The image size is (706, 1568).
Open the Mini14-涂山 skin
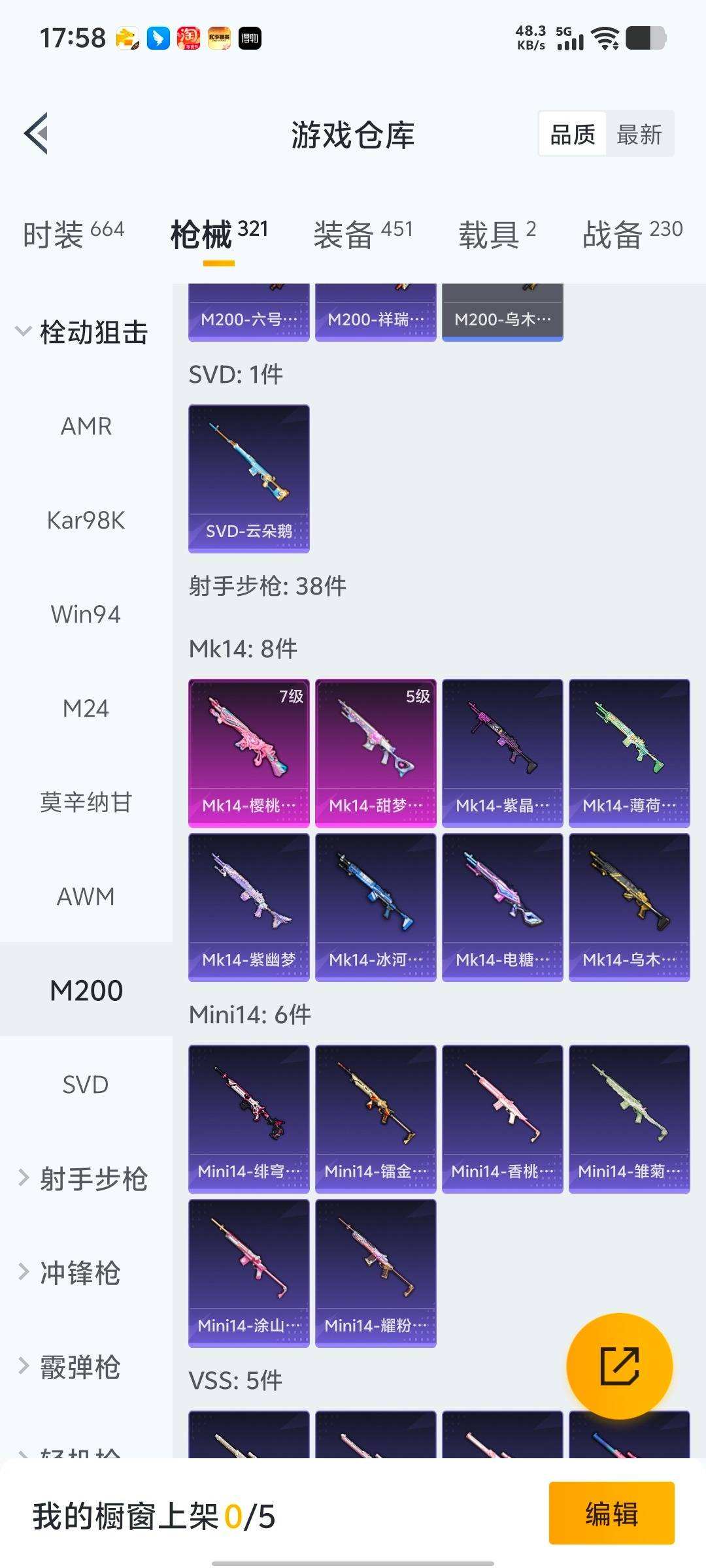point(249,1273)
